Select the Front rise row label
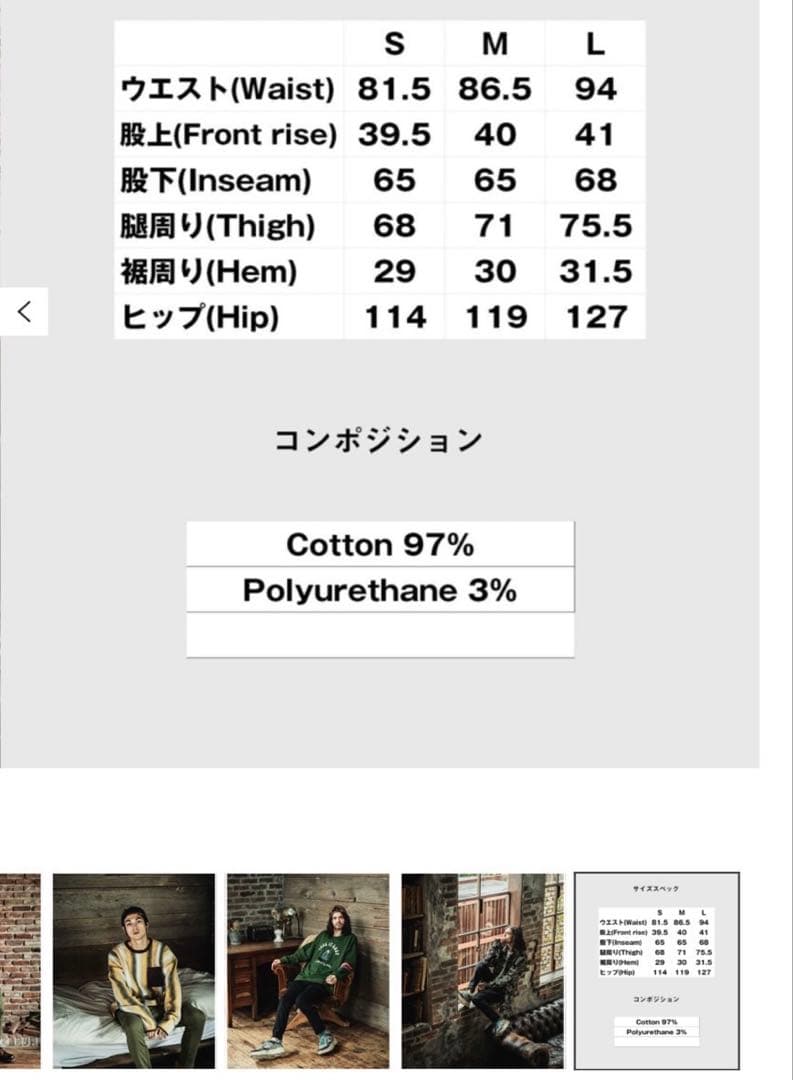793x1080 pixels. point(228,134)
